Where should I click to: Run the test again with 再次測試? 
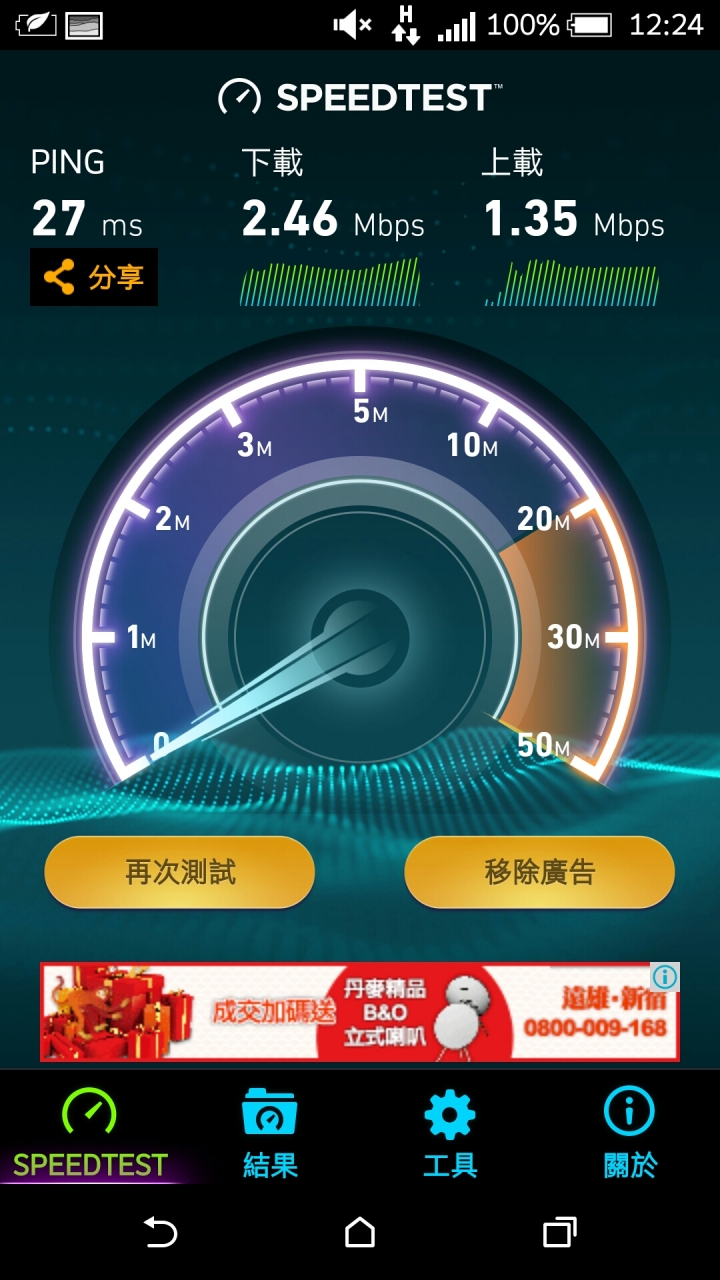tap(180, 872)
